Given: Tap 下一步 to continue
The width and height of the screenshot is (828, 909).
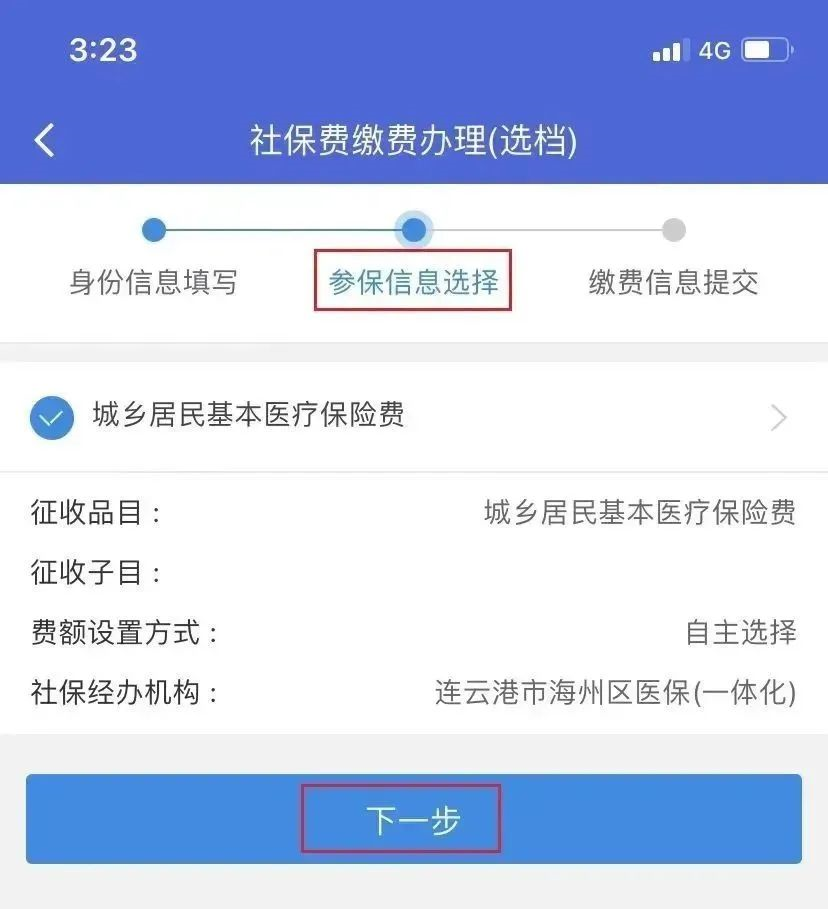Looking at the screenshot, I should pos(413,819).
